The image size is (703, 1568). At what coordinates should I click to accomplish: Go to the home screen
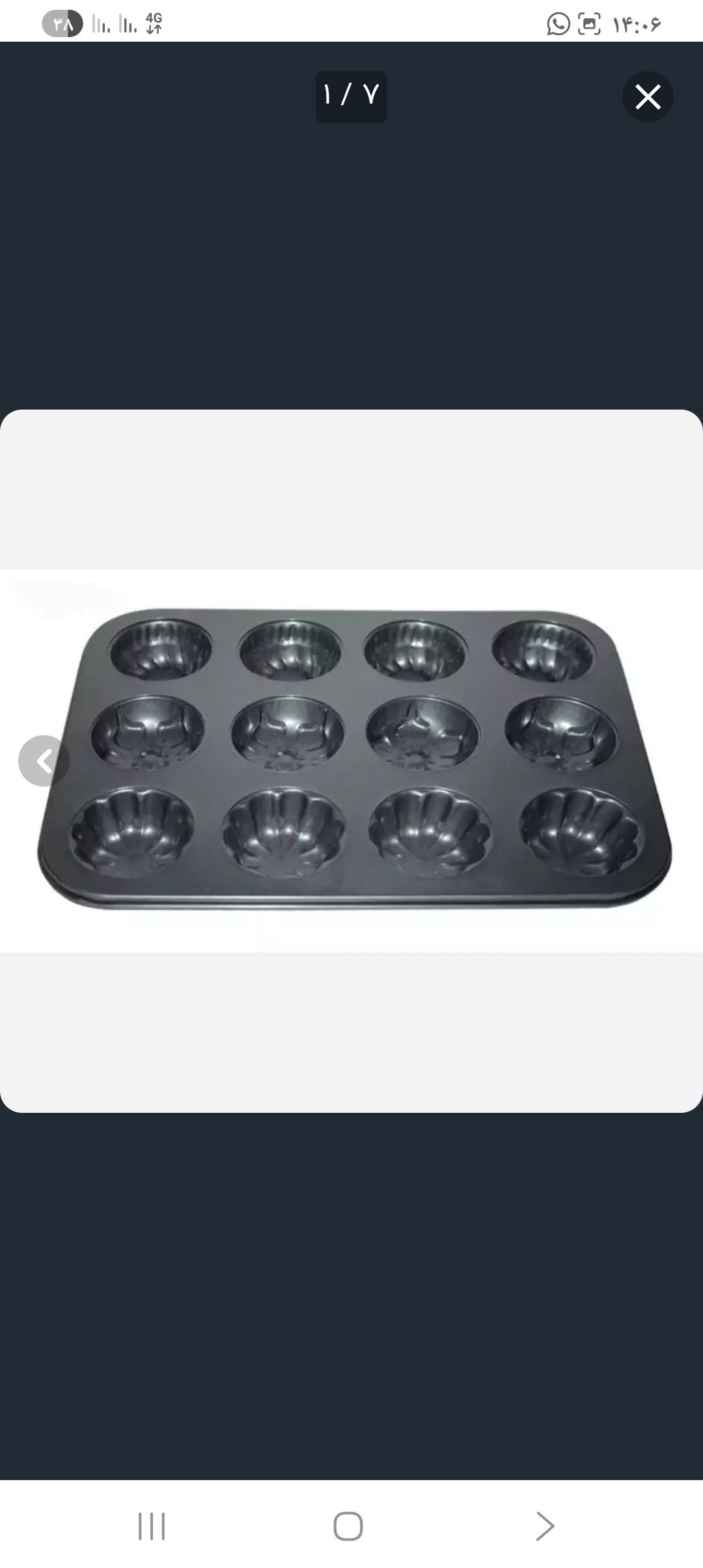pos(348,1526)
